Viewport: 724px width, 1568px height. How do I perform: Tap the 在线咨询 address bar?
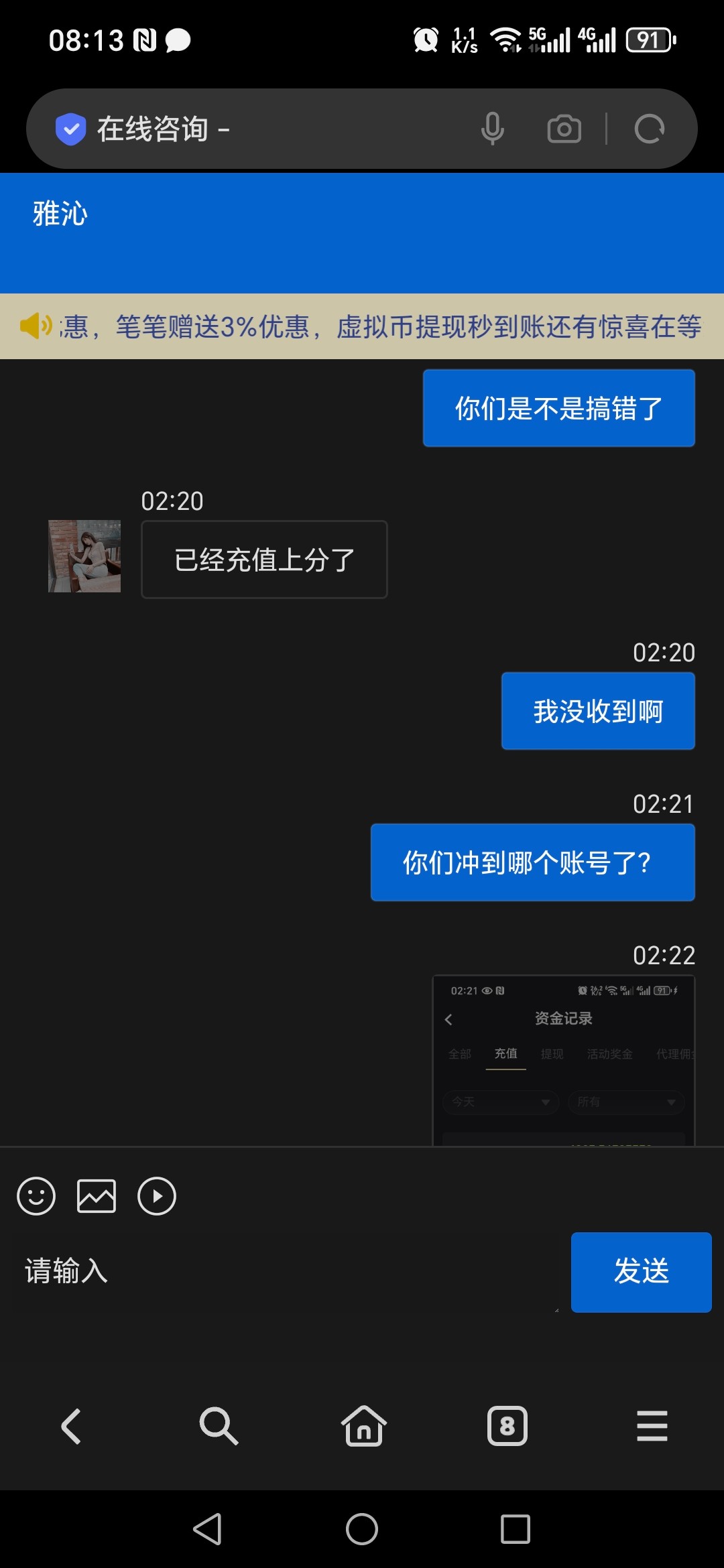(268, 129)
